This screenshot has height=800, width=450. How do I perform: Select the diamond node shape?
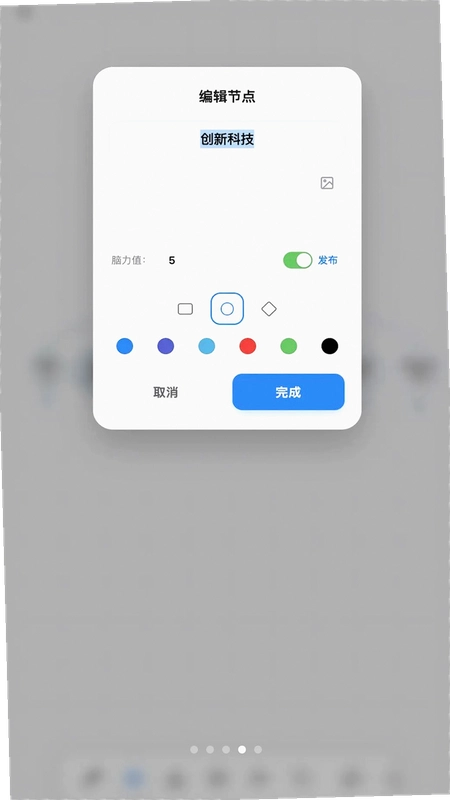point(269,309)
